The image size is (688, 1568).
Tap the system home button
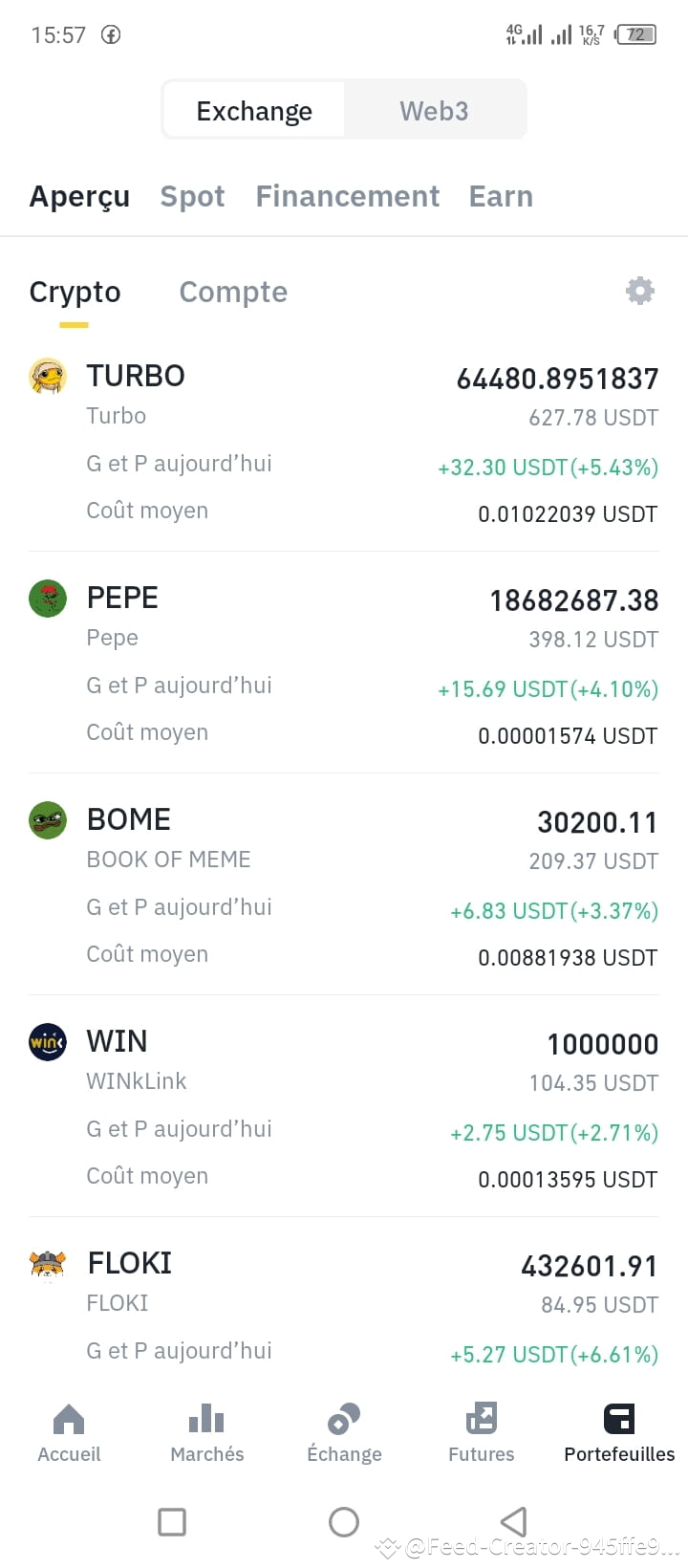(344, 1521)
